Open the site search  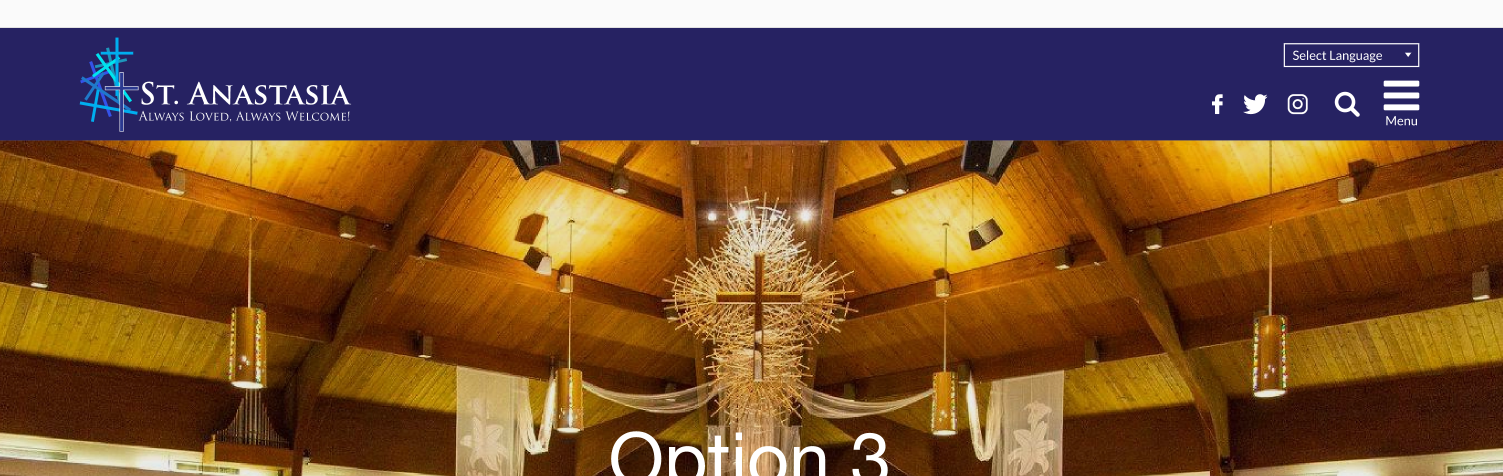pyautogui.click(x=1347, y=104)
